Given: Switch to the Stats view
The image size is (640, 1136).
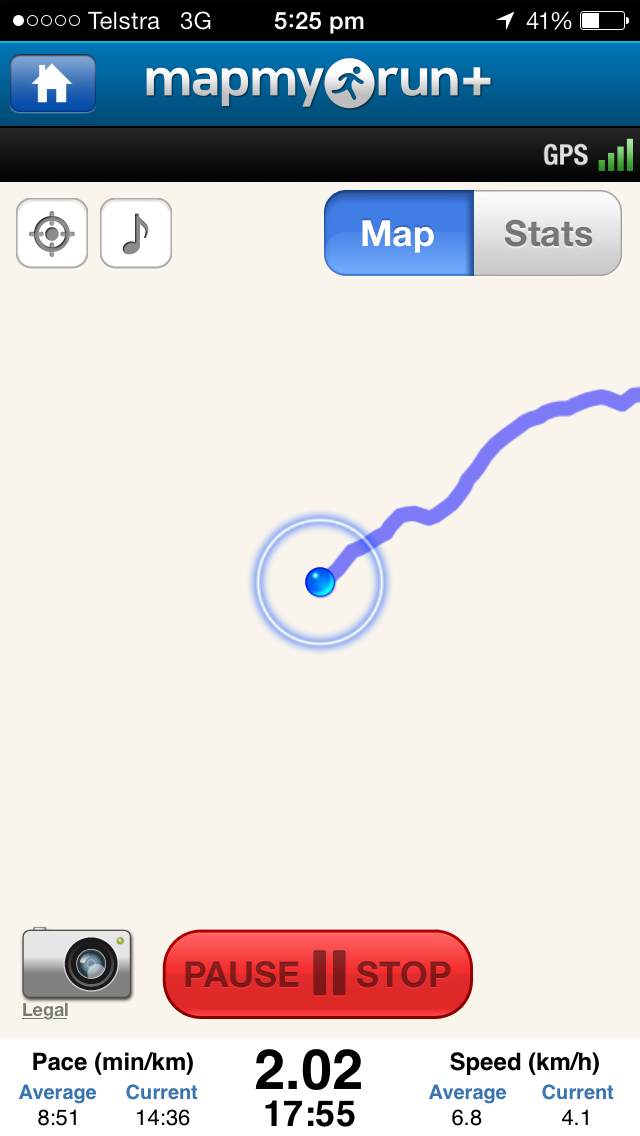Looking at the screenshot, I should [548, 233].
